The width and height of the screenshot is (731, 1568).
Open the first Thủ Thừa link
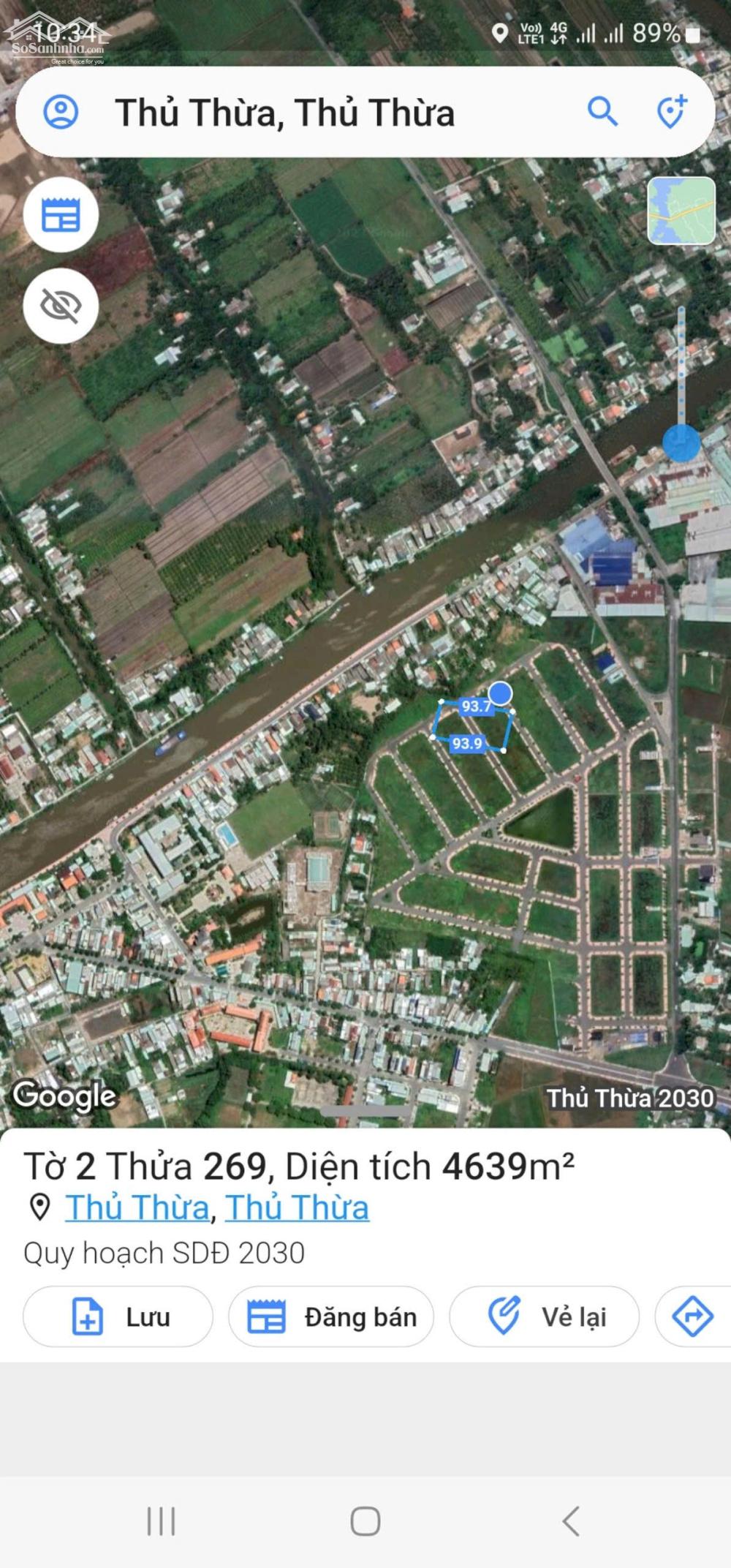tap(137, 1207)
